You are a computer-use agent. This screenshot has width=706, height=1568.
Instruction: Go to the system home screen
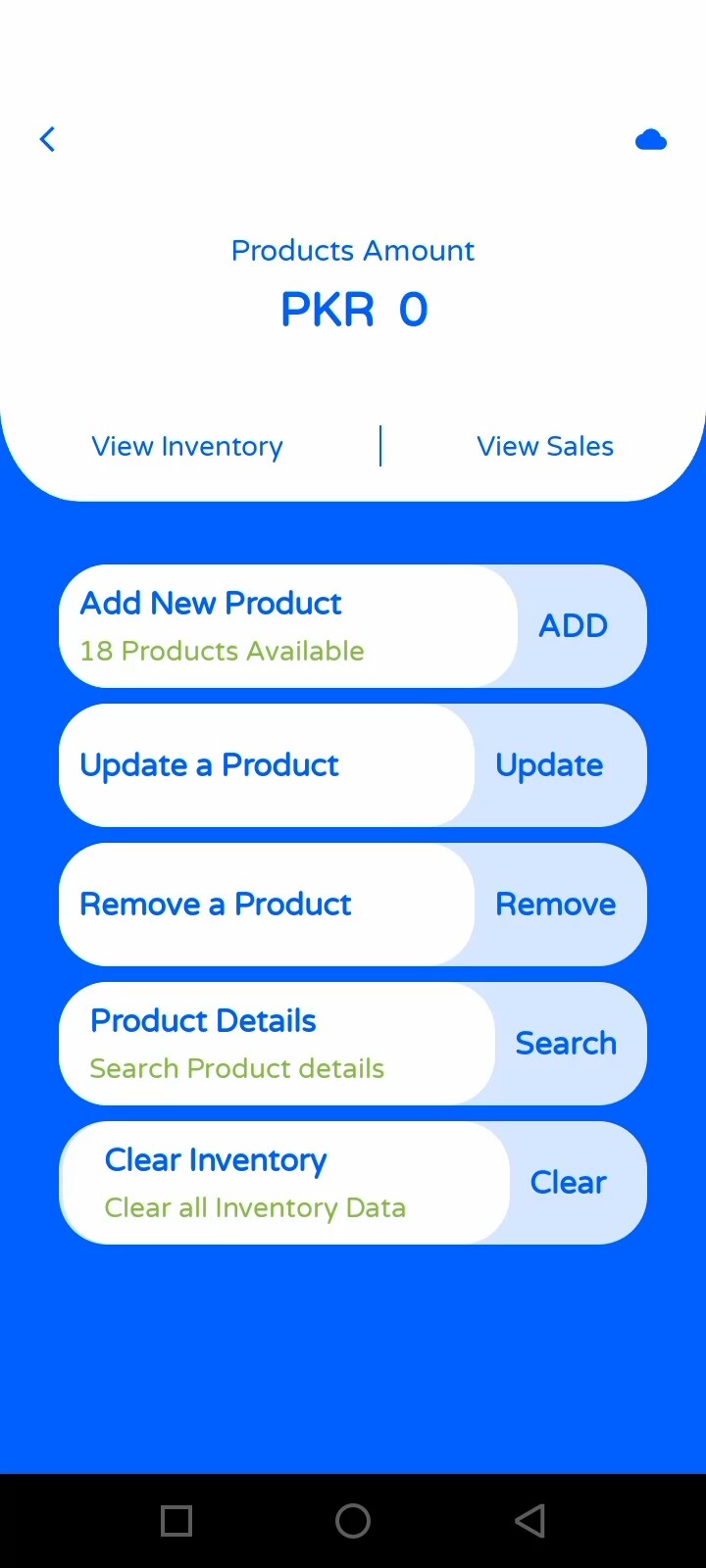pos(353,1521)
